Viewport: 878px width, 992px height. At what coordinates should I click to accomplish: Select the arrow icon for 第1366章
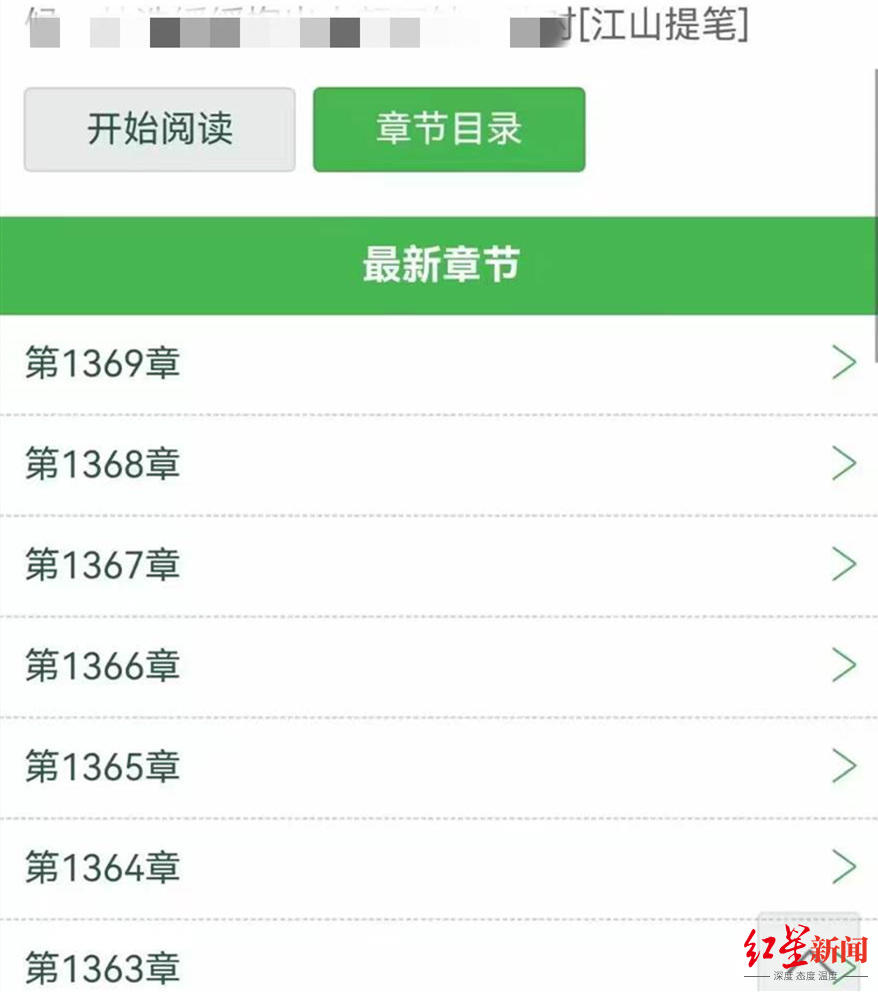coord(843,666)
